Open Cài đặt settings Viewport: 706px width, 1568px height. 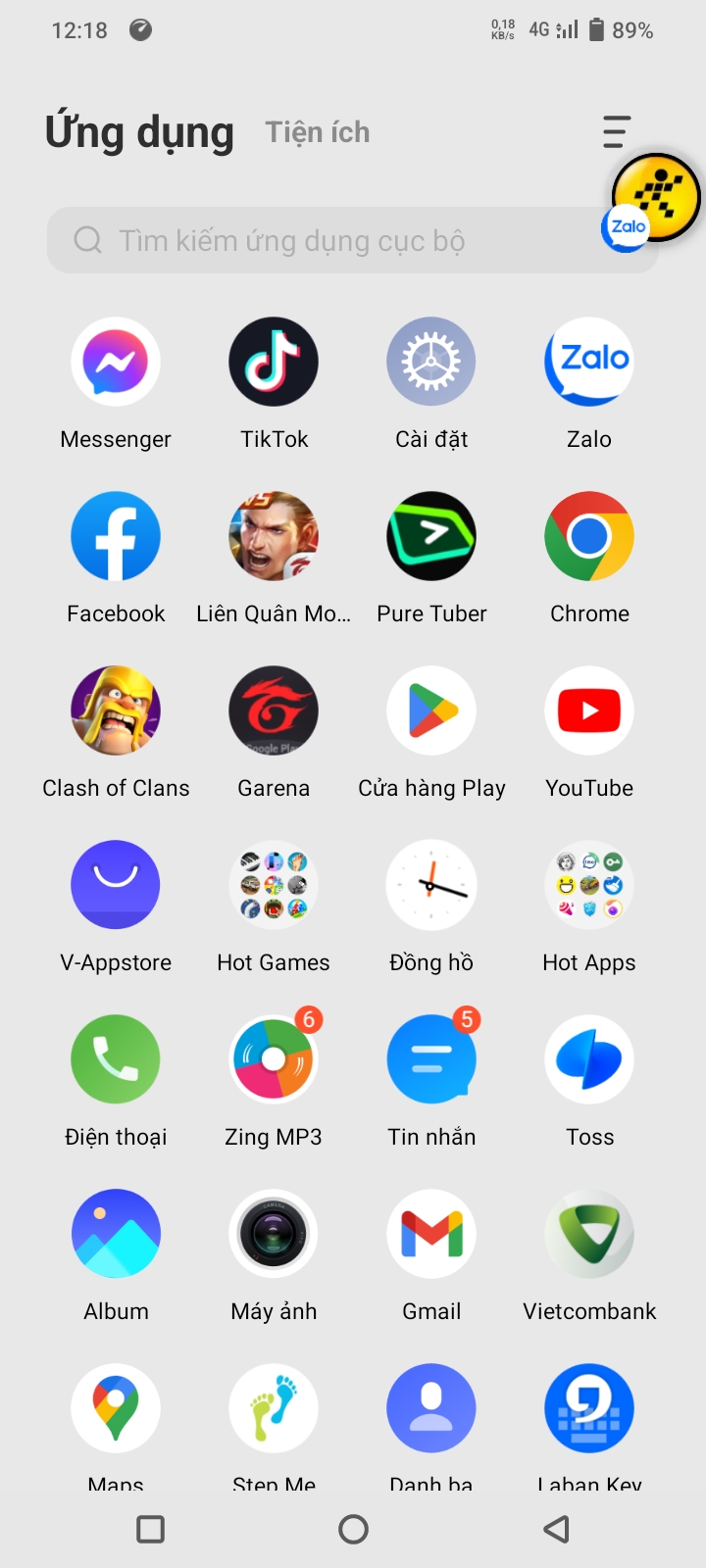point(431,362)
